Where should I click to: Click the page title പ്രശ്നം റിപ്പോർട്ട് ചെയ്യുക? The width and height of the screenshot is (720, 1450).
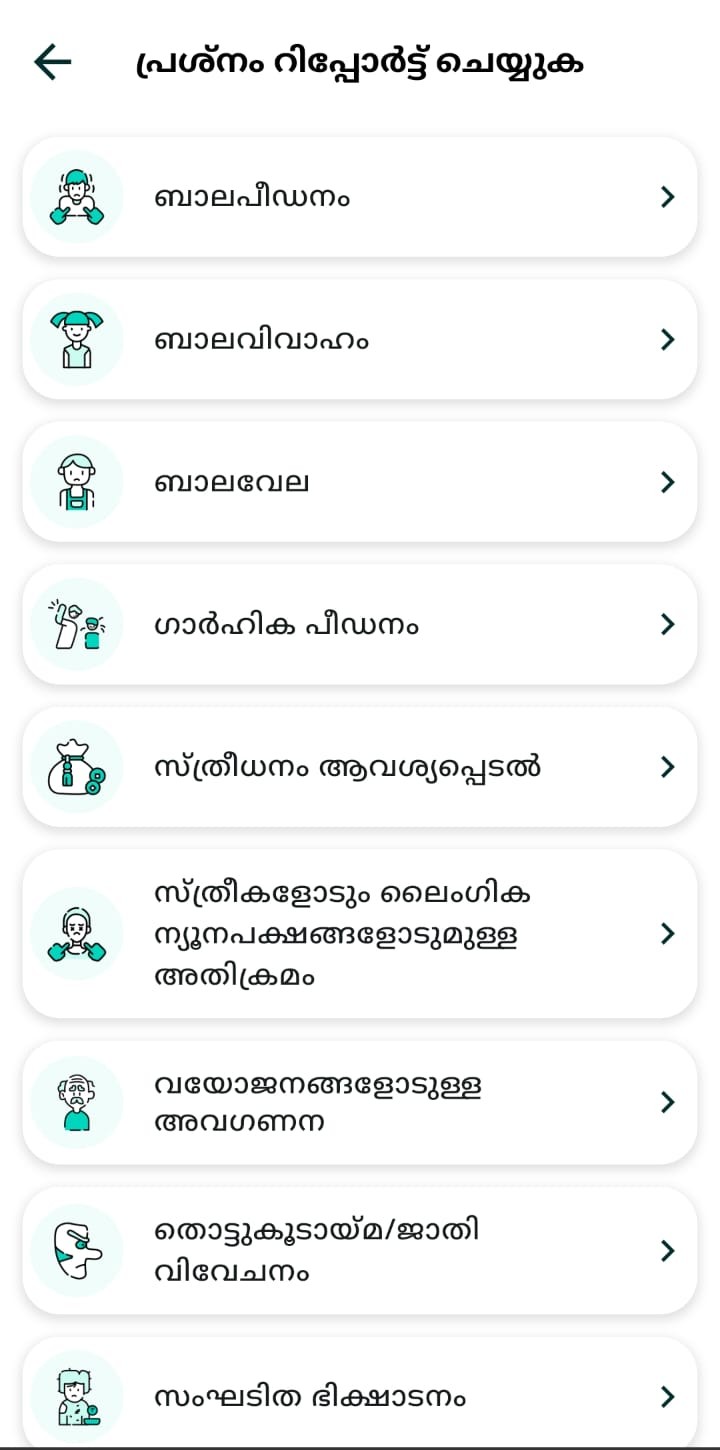click(360, 62)
